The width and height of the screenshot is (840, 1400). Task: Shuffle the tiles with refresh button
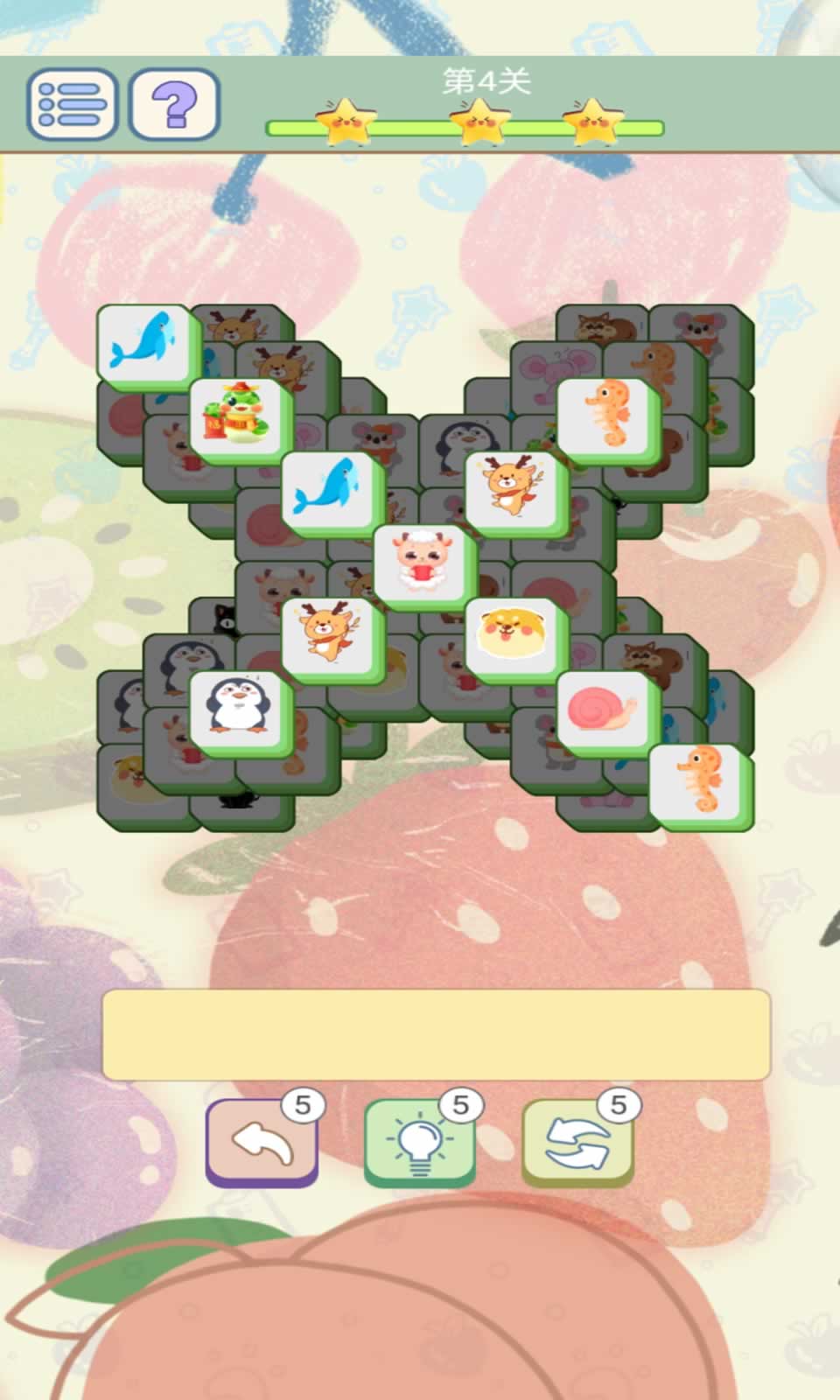click(577, 1141)
